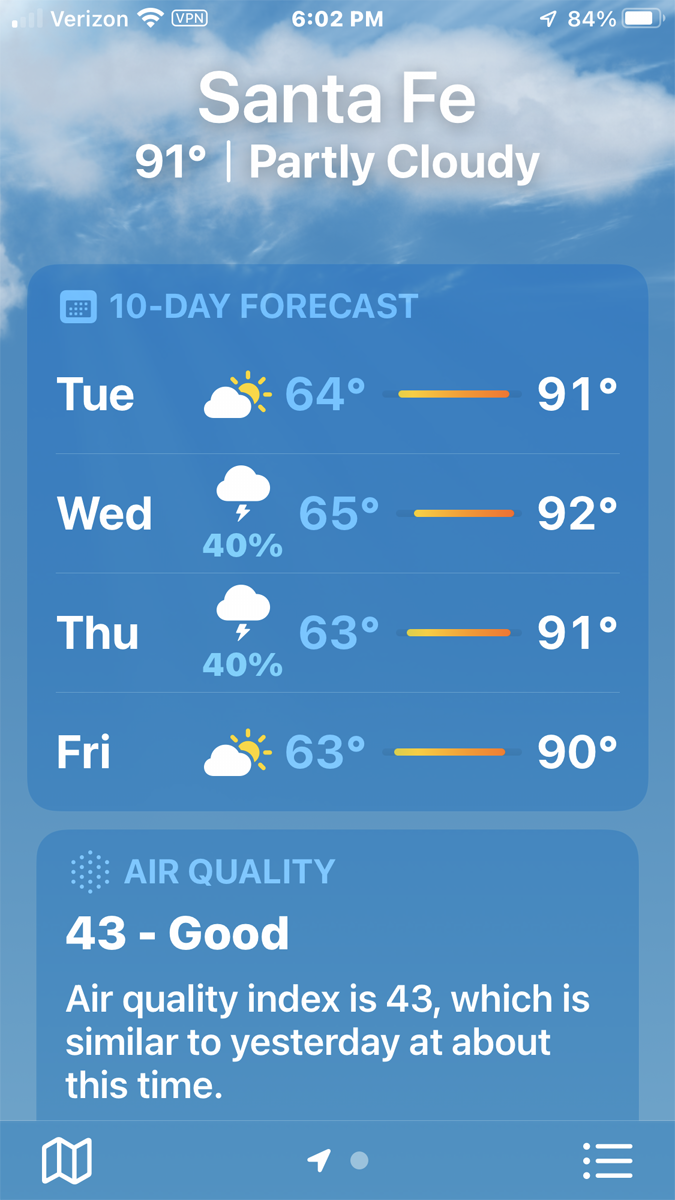Open the Air Quality card
The width and height of the screenshot is (675, 1200).
[x=337, y=975]
